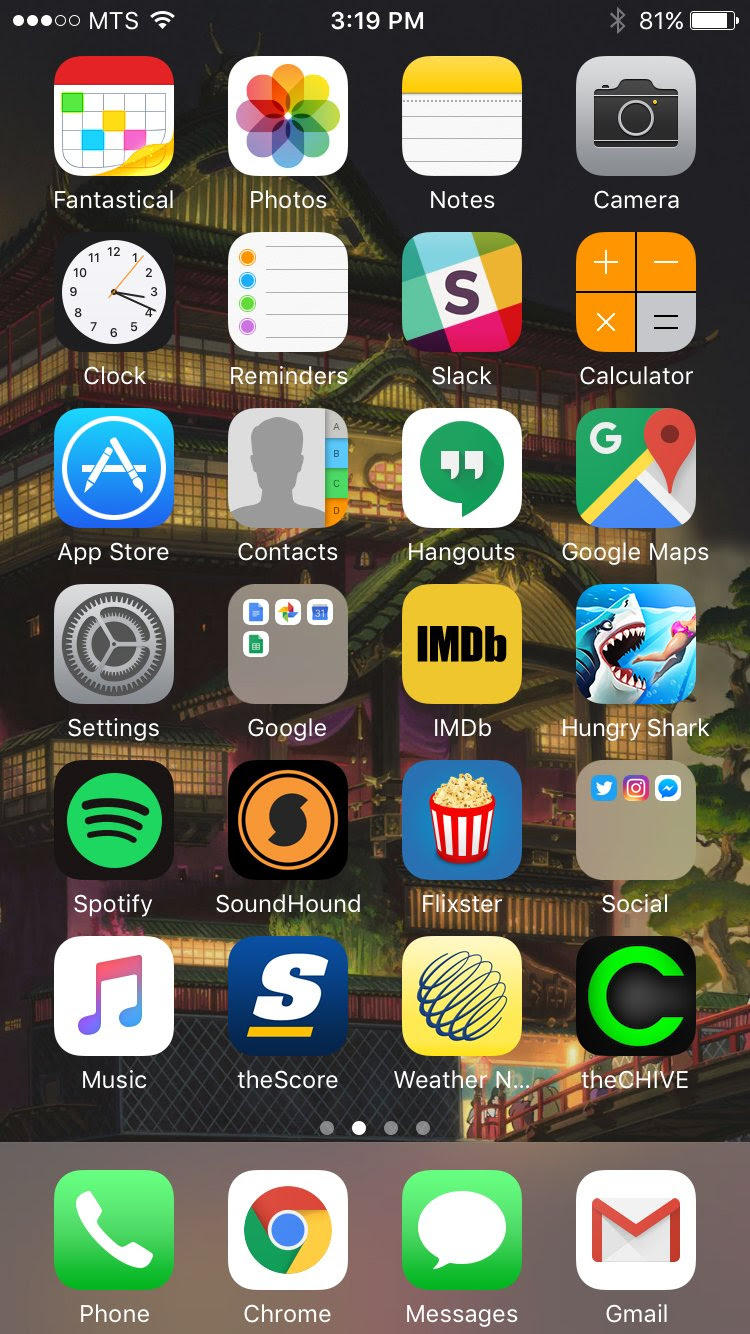Open the Fantastical calendar app
Viewport: 750px width, 1334px height.
[x=114, y=116]
